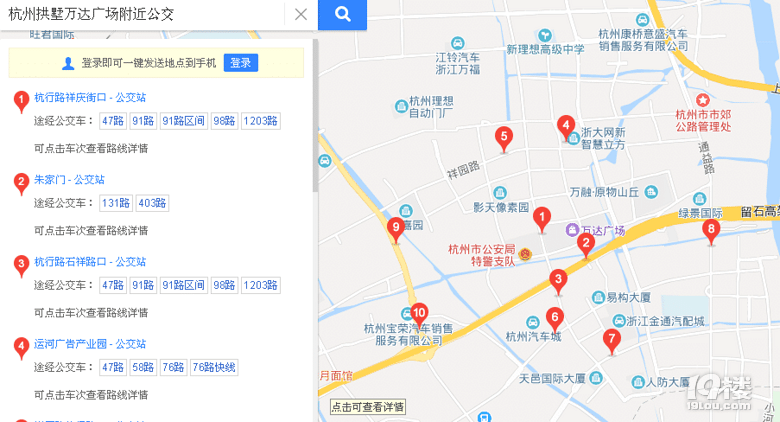
Task: Tap map marker 8 near 绿景国际
Action: pos(711,230)
